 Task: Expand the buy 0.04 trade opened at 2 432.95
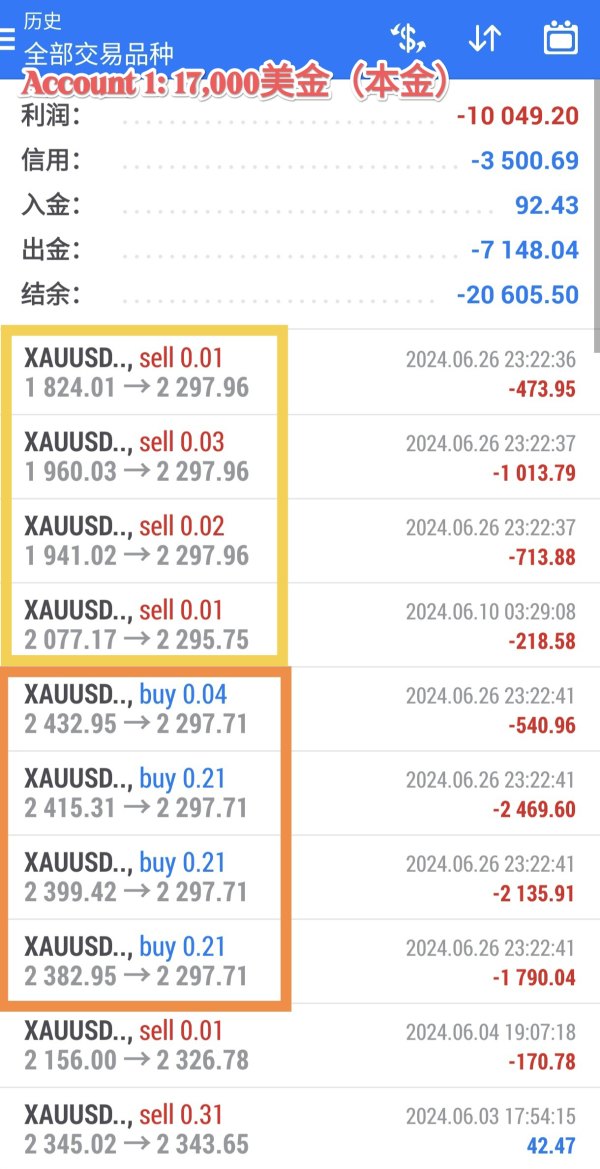(x=300, y=709)
